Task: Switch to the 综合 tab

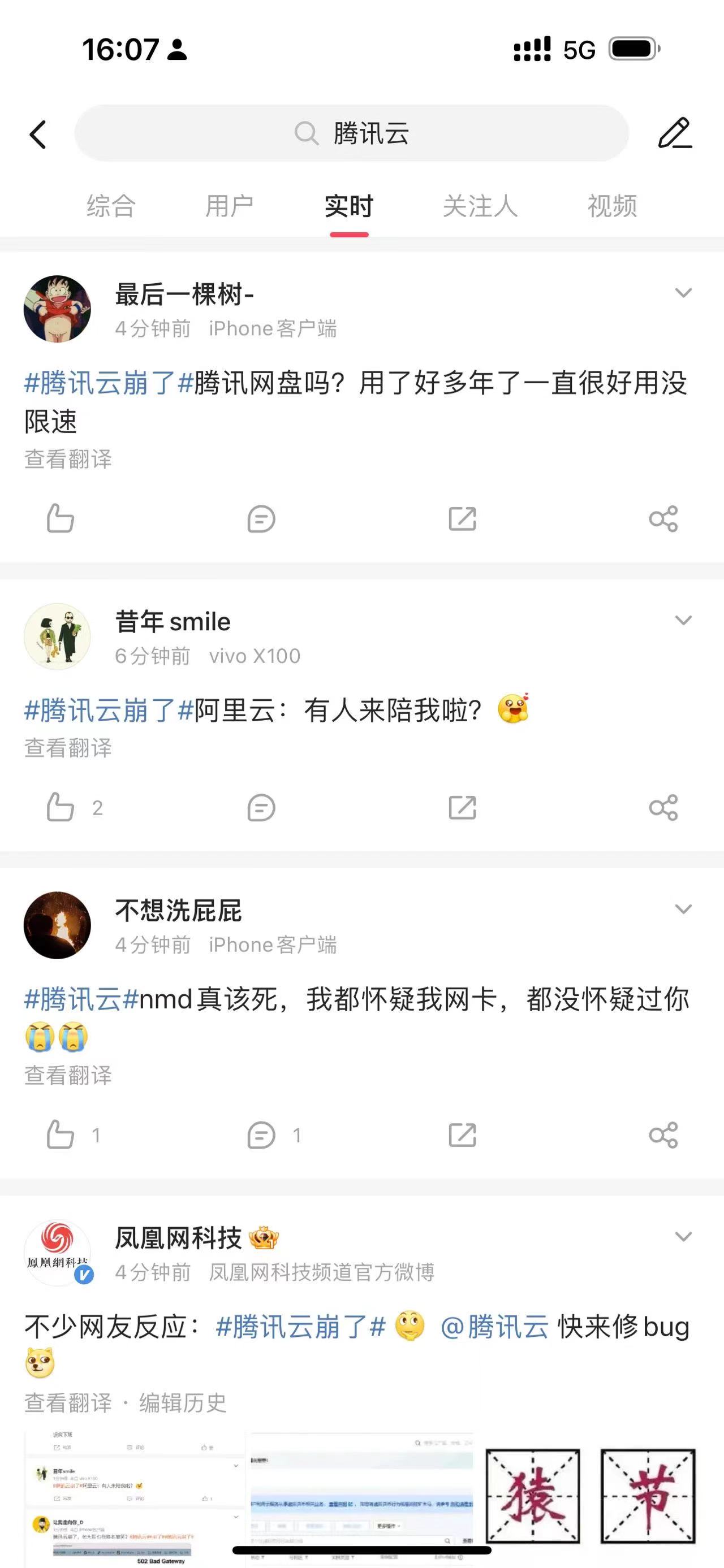Action: 111,206
